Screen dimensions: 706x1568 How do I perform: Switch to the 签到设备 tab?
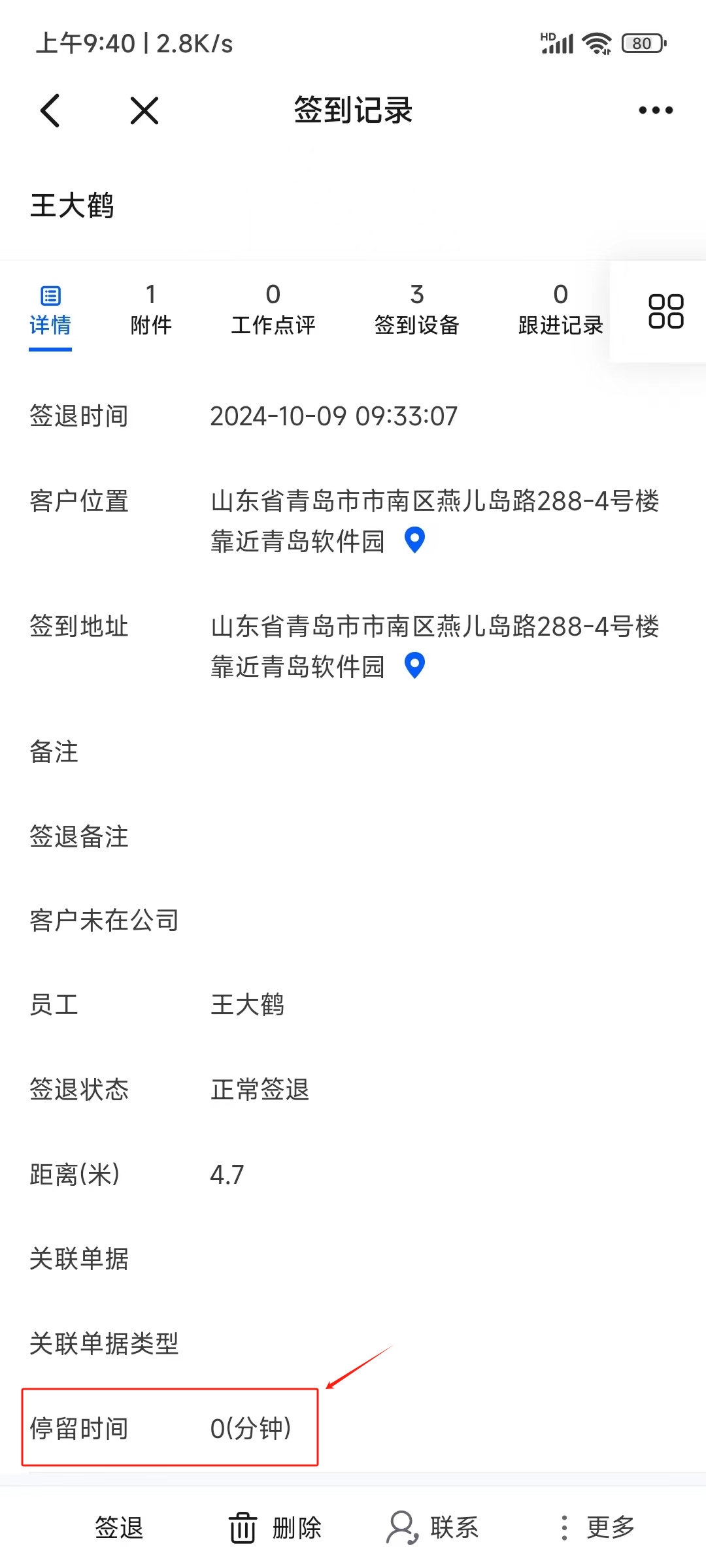[417, 310]
